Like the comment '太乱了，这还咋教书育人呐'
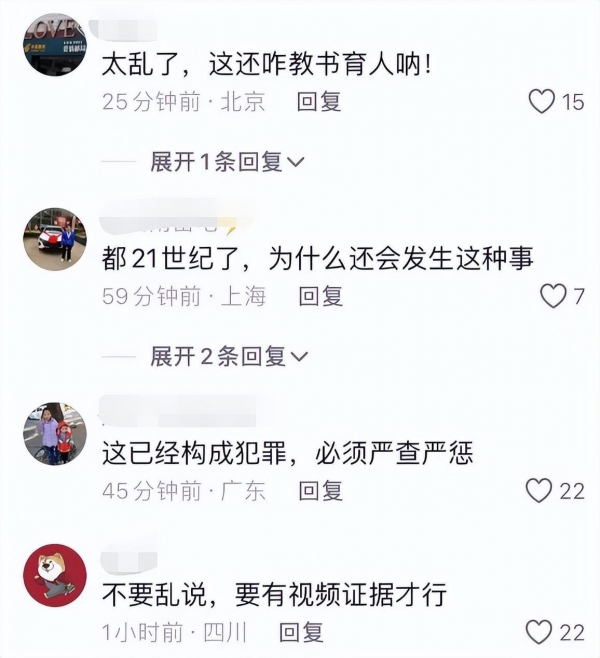The width and height of the screenshot is (600, 658). pos(541,101)
